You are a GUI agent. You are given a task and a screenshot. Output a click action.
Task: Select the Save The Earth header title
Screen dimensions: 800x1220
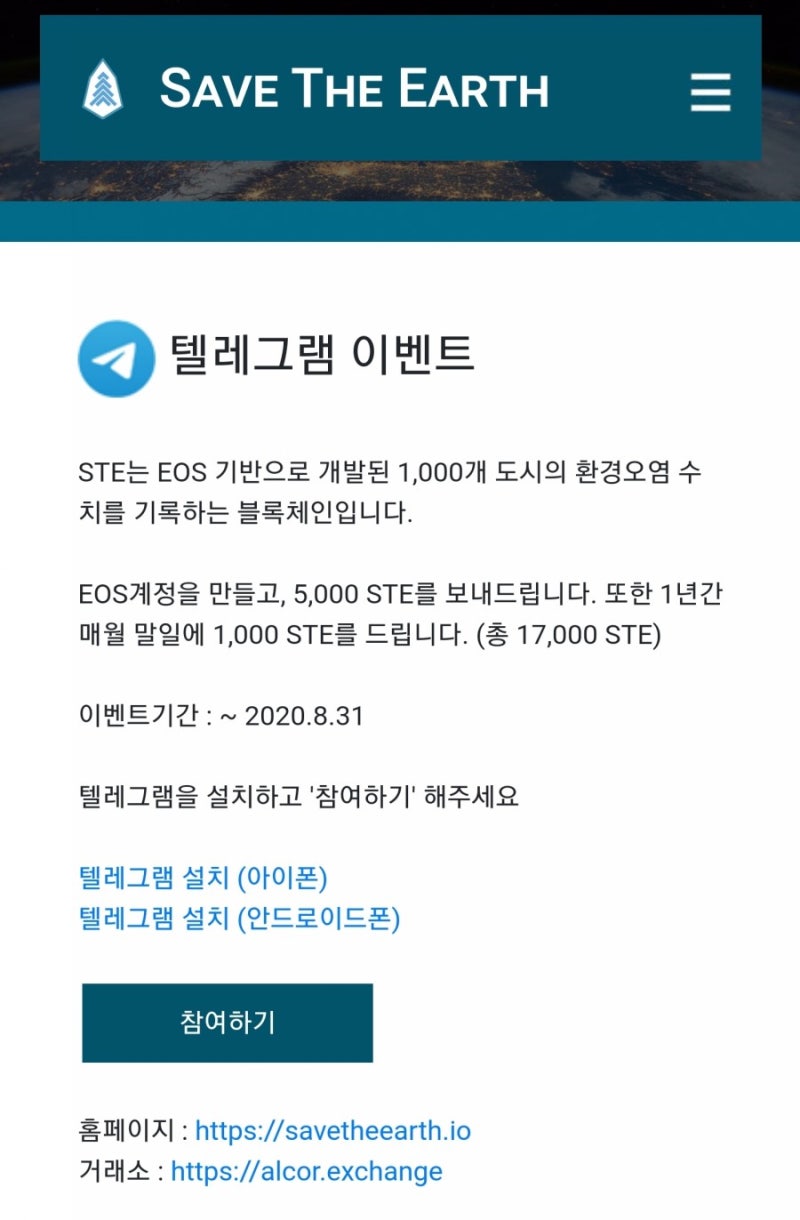355,92
